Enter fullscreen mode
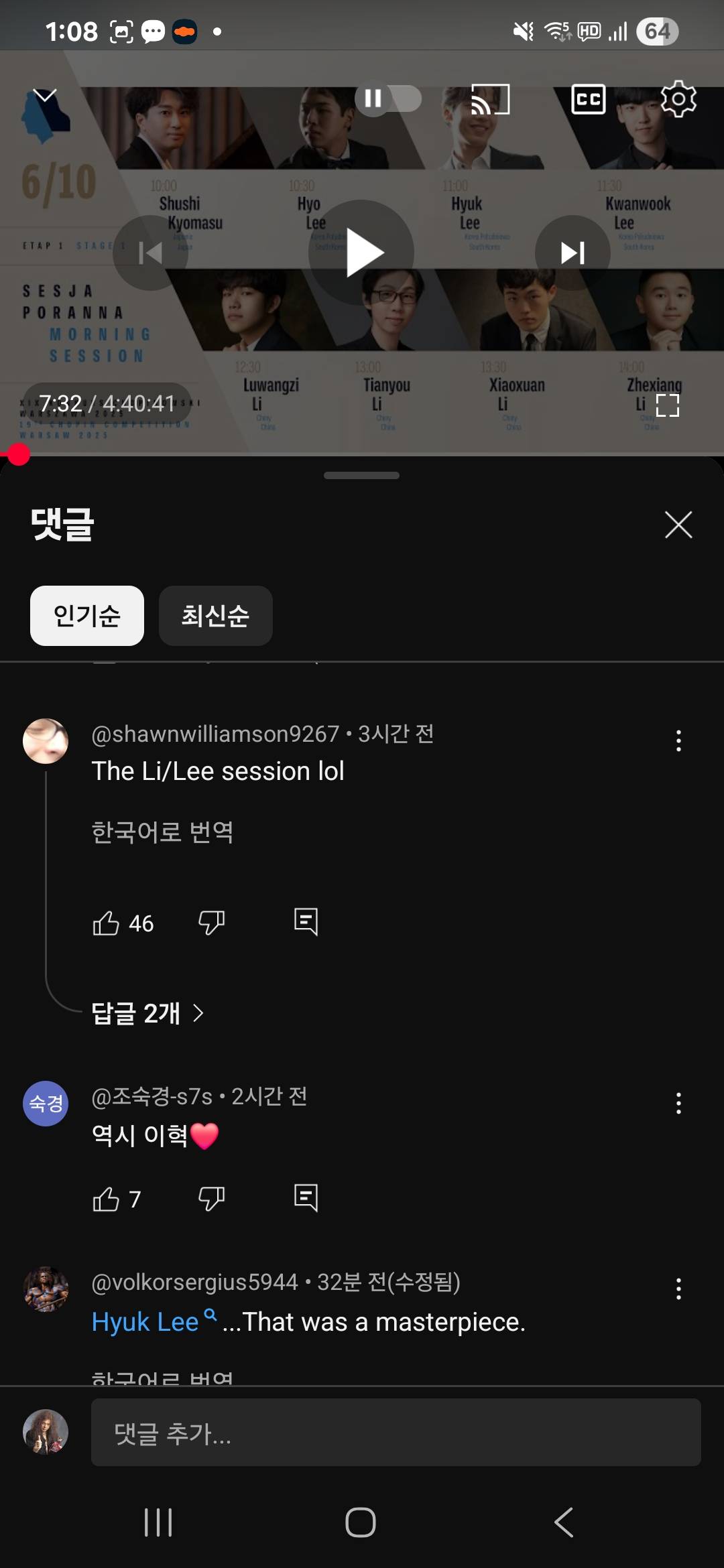Image resolution: width=724 pixels, height=1568 pixels. [x=667, y=405]
